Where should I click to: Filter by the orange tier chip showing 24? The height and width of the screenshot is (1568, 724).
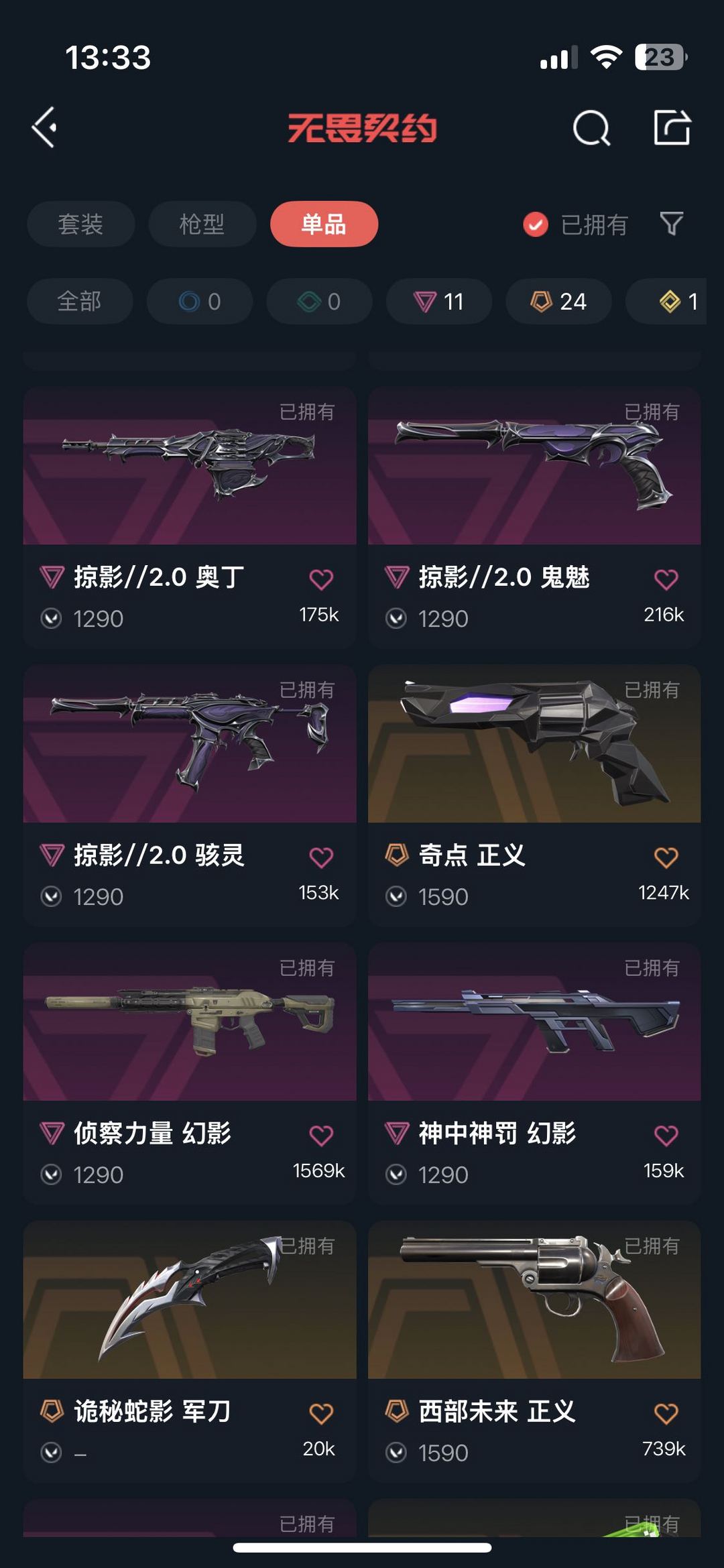point(558,302)
